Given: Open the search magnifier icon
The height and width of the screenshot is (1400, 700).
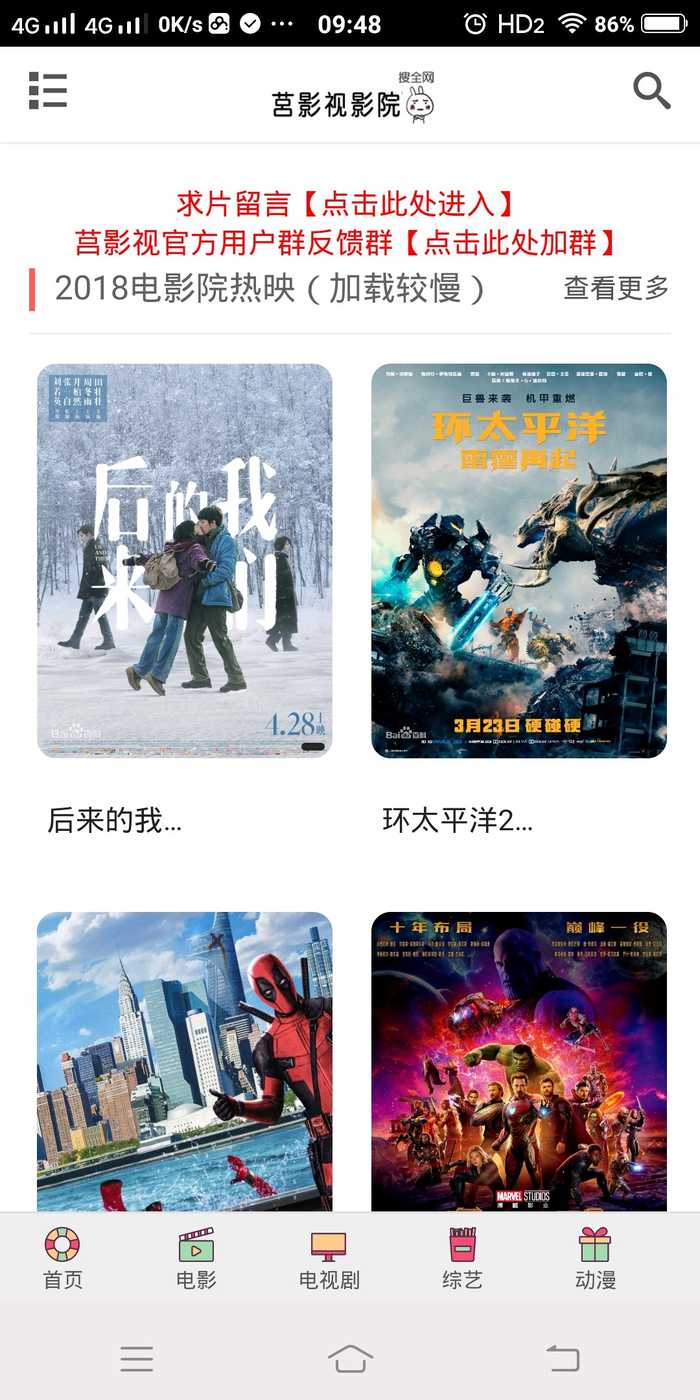Looking at the screenshot, I should (651, 91).
